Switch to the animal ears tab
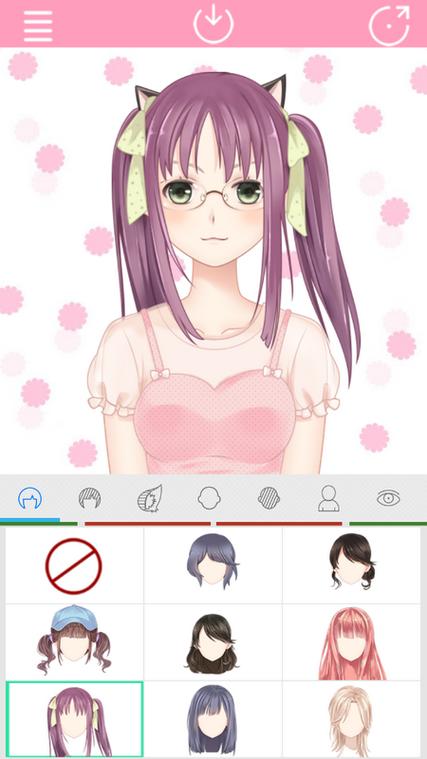This screenshot has height=759, width=427. [x=149, y=498]
